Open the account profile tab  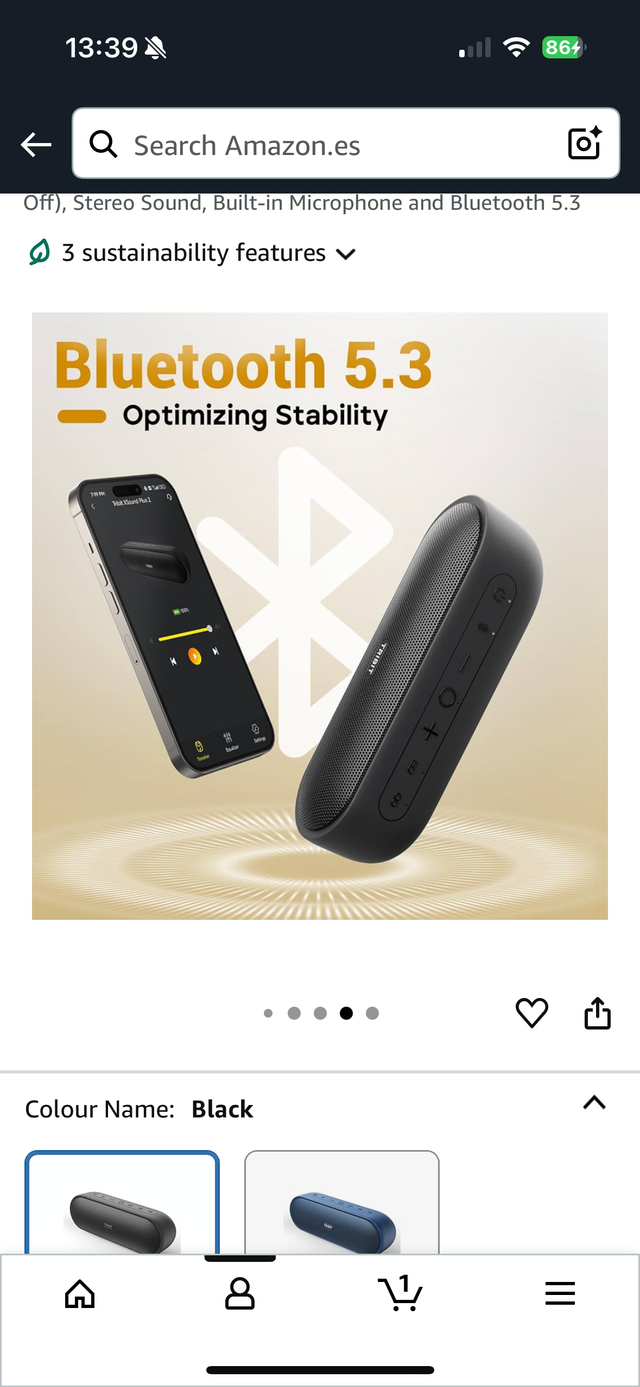click(240, 1294)
